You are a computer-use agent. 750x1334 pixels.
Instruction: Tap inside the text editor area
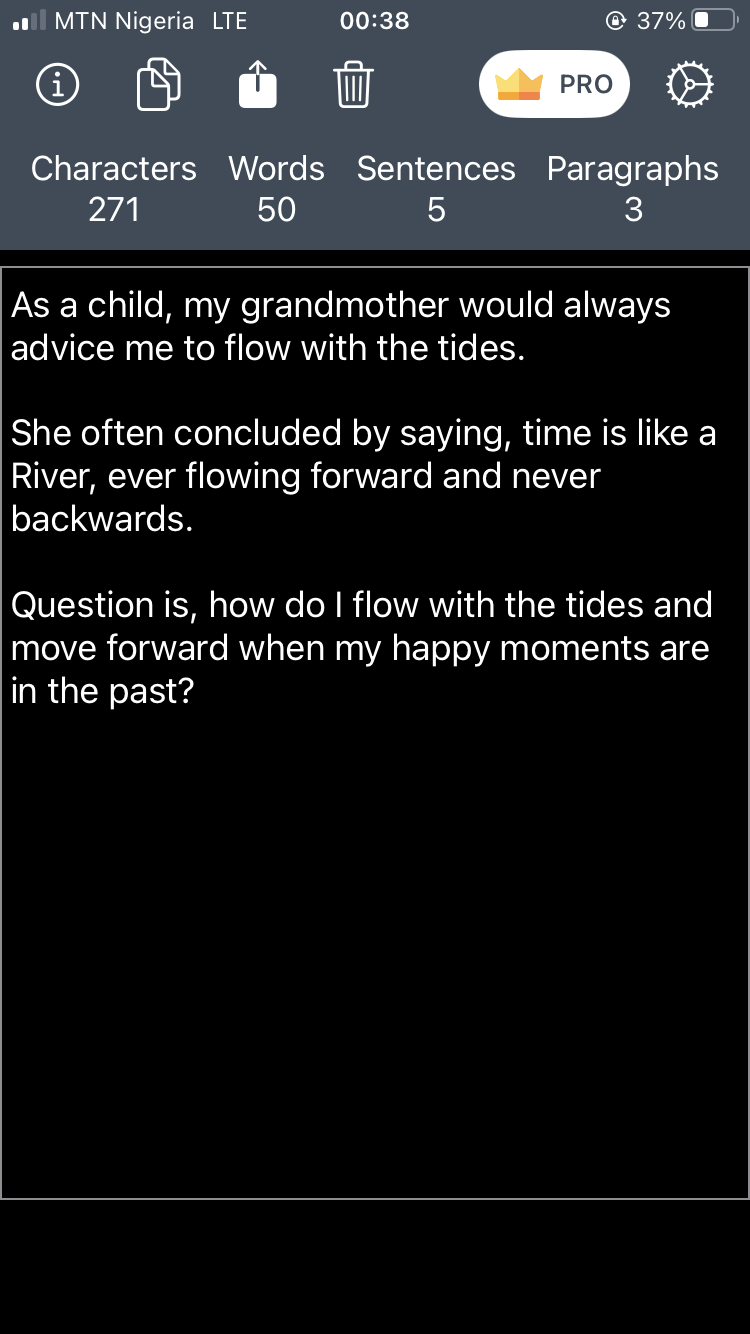(x=375, y=733)
